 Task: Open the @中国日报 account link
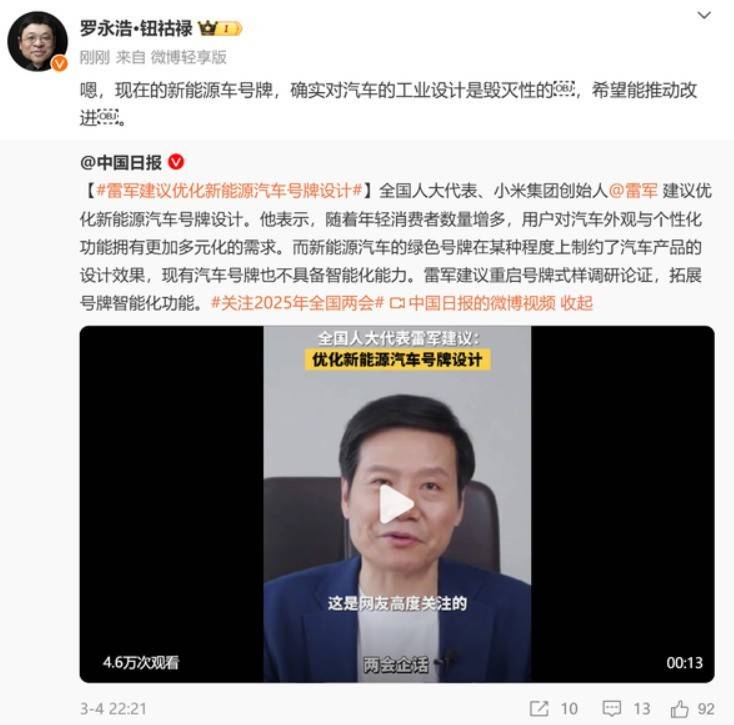[122, 162]
